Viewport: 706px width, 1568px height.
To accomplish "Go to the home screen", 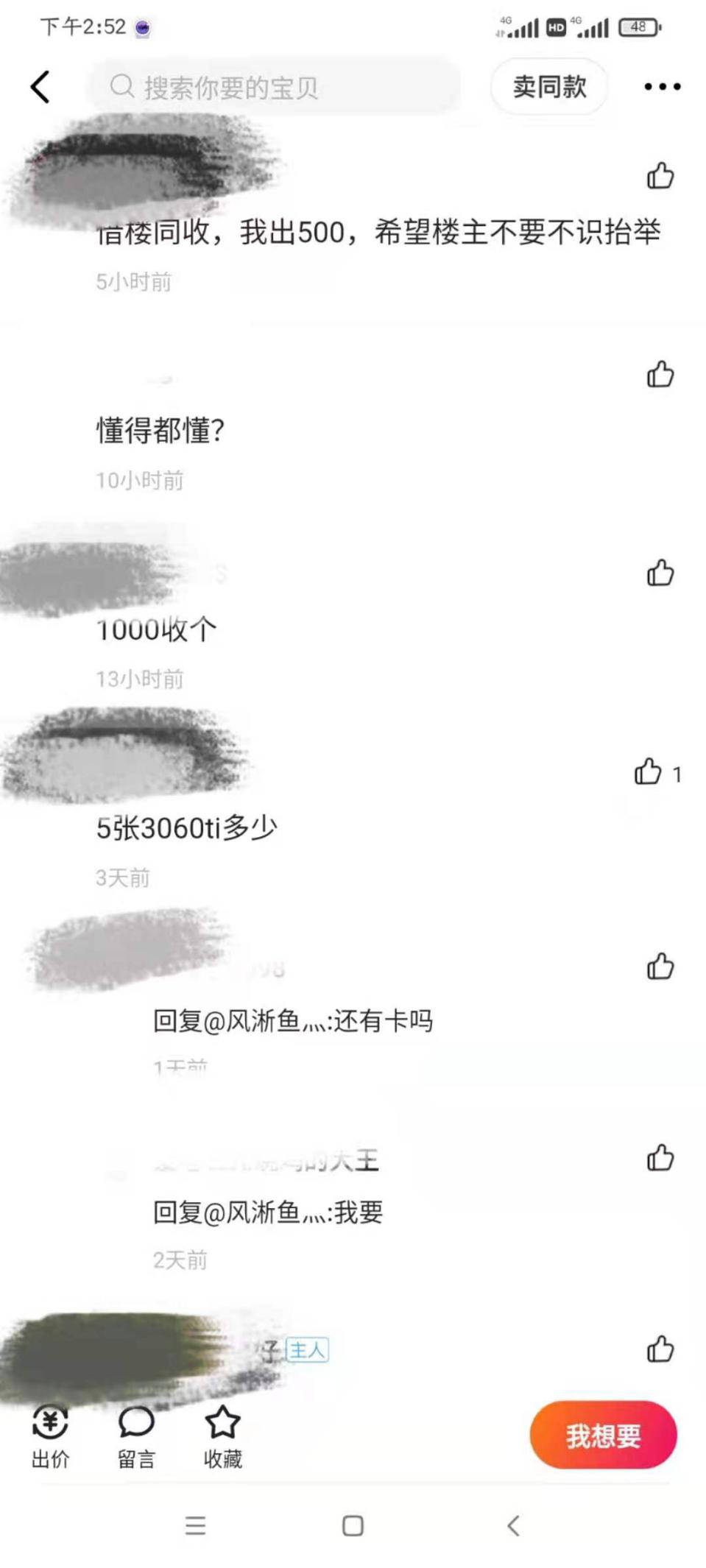I will 353,1525.
